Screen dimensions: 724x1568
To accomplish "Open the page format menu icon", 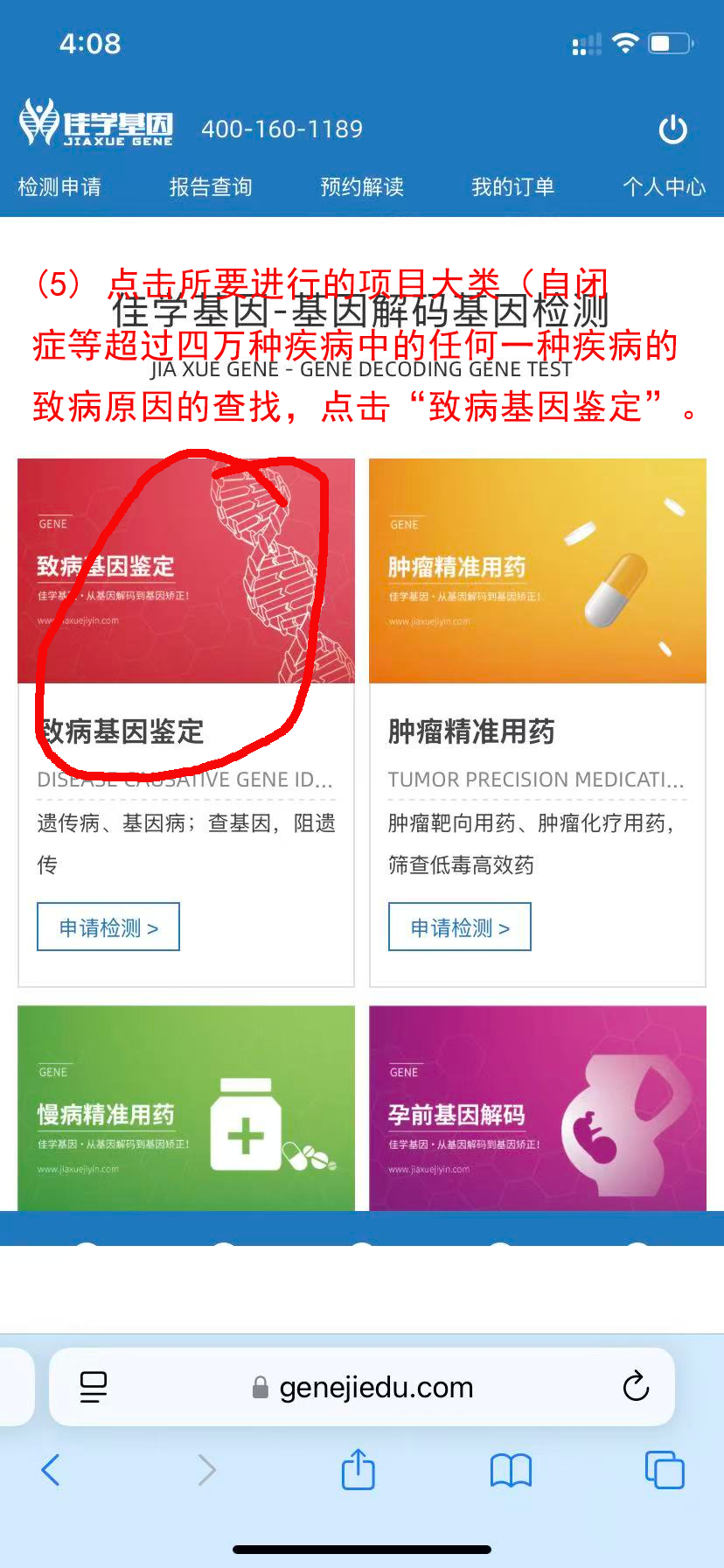I will [x=94, y=1387].
